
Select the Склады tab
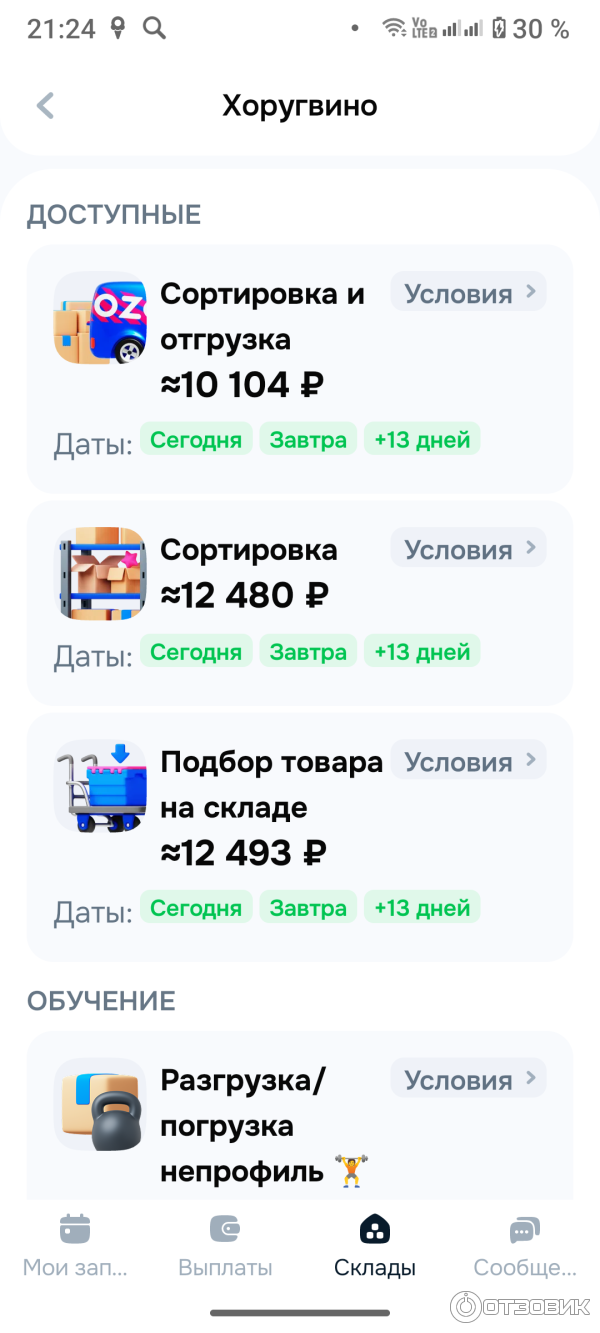click(375, 1245)
